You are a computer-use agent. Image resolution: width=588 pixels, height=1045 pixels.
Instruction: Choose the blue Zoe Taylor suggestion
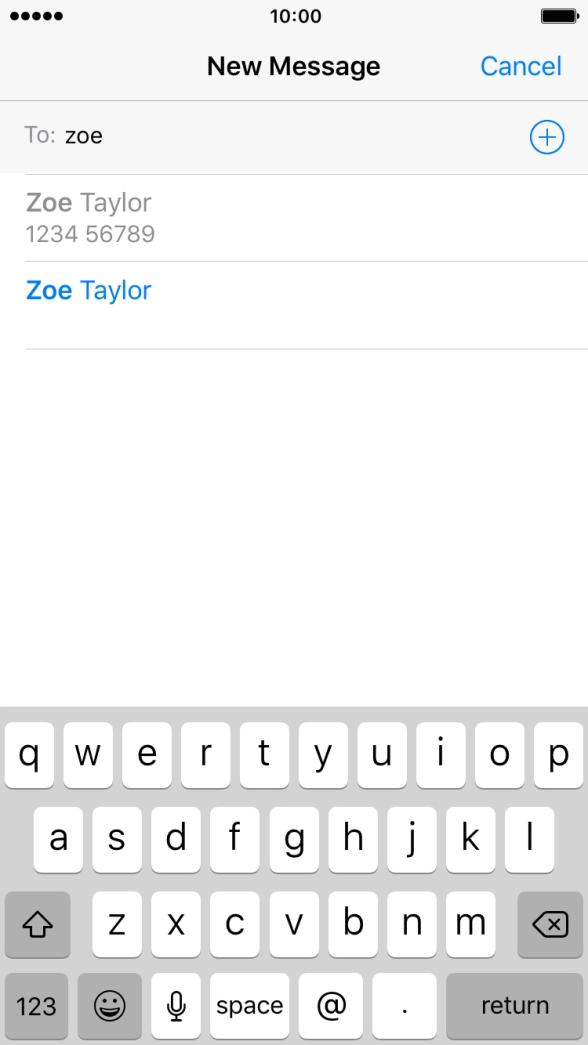(307, 305)
